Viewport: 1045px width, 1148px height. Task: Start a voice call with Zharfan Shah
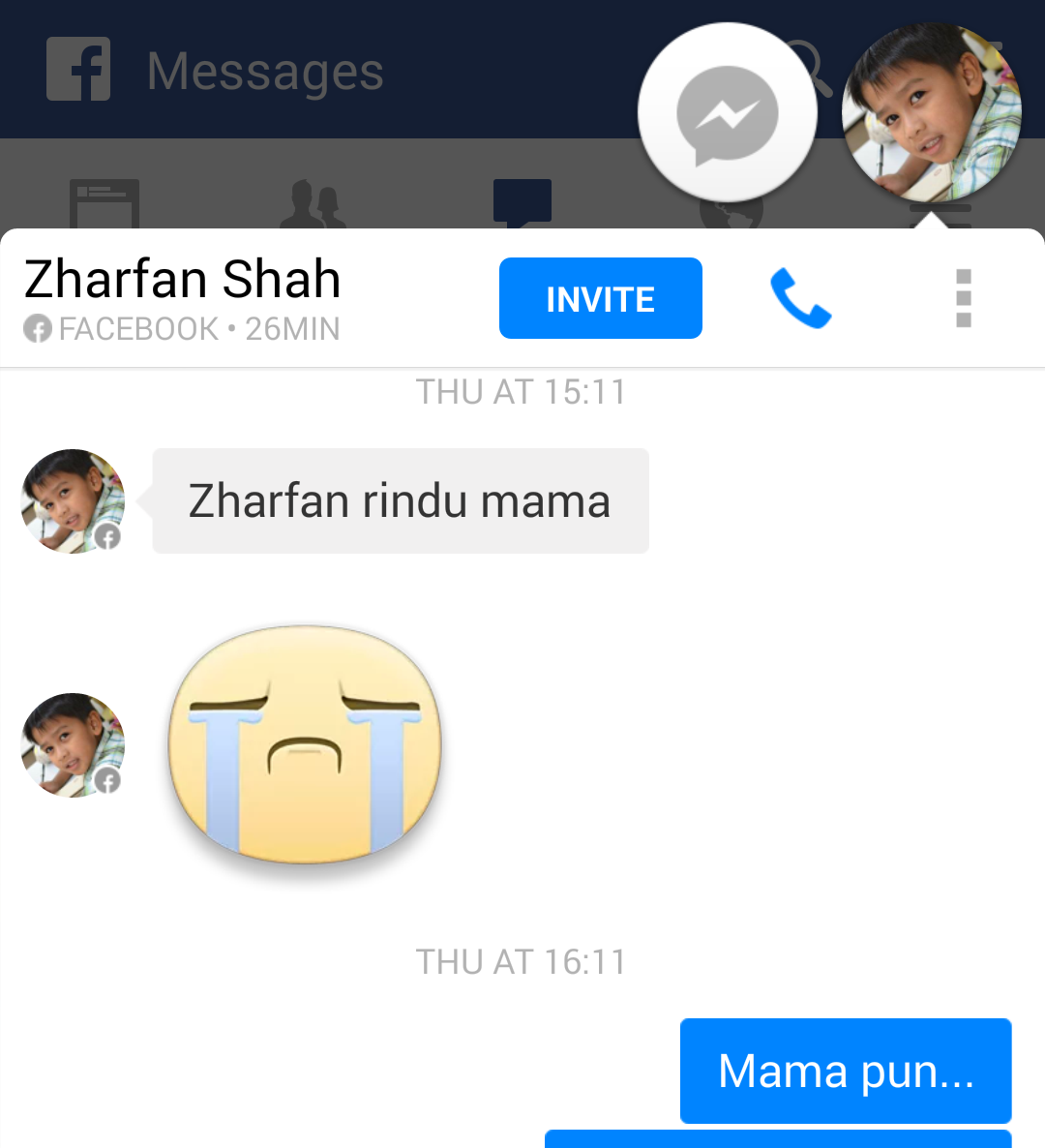(800, 298)
